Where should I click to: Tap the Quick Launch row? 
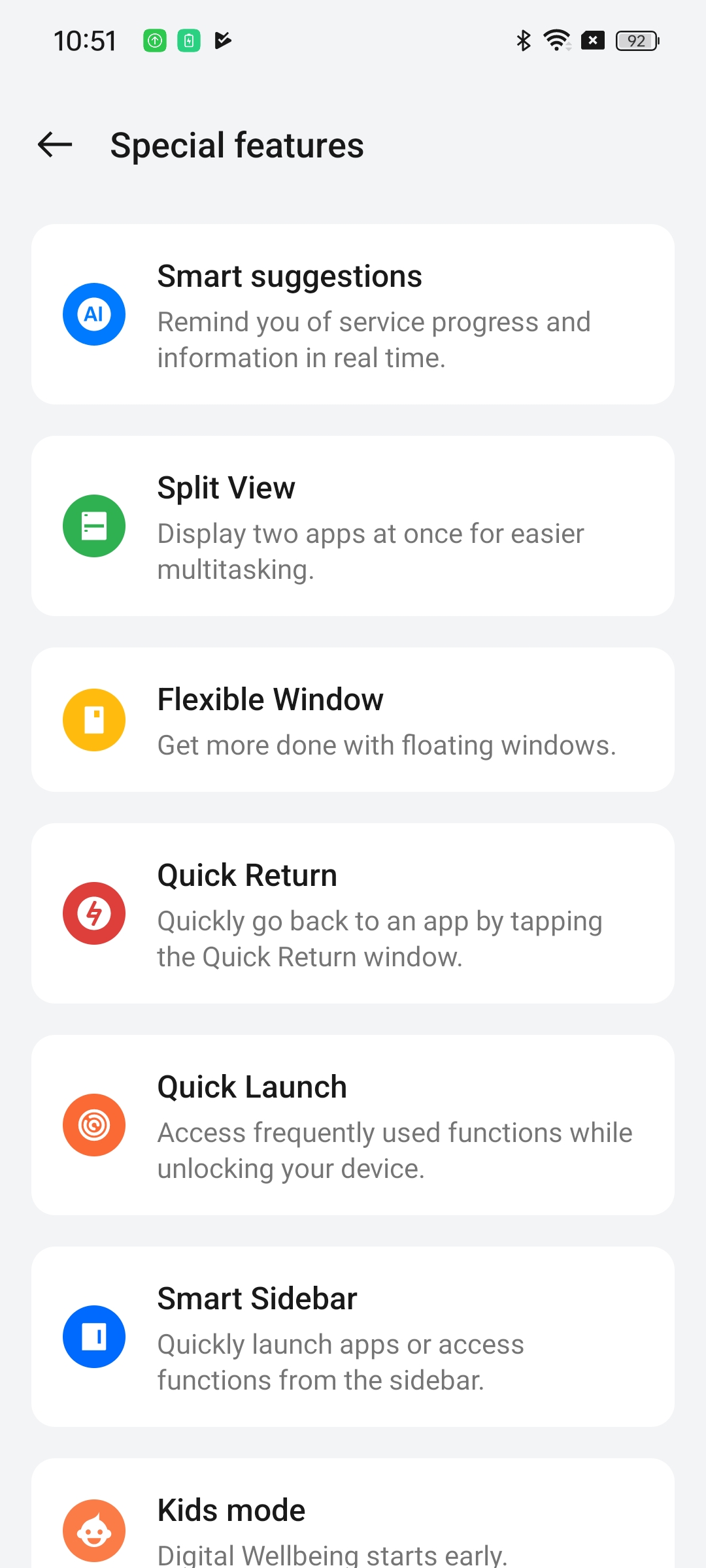(x=353, y=1125)
